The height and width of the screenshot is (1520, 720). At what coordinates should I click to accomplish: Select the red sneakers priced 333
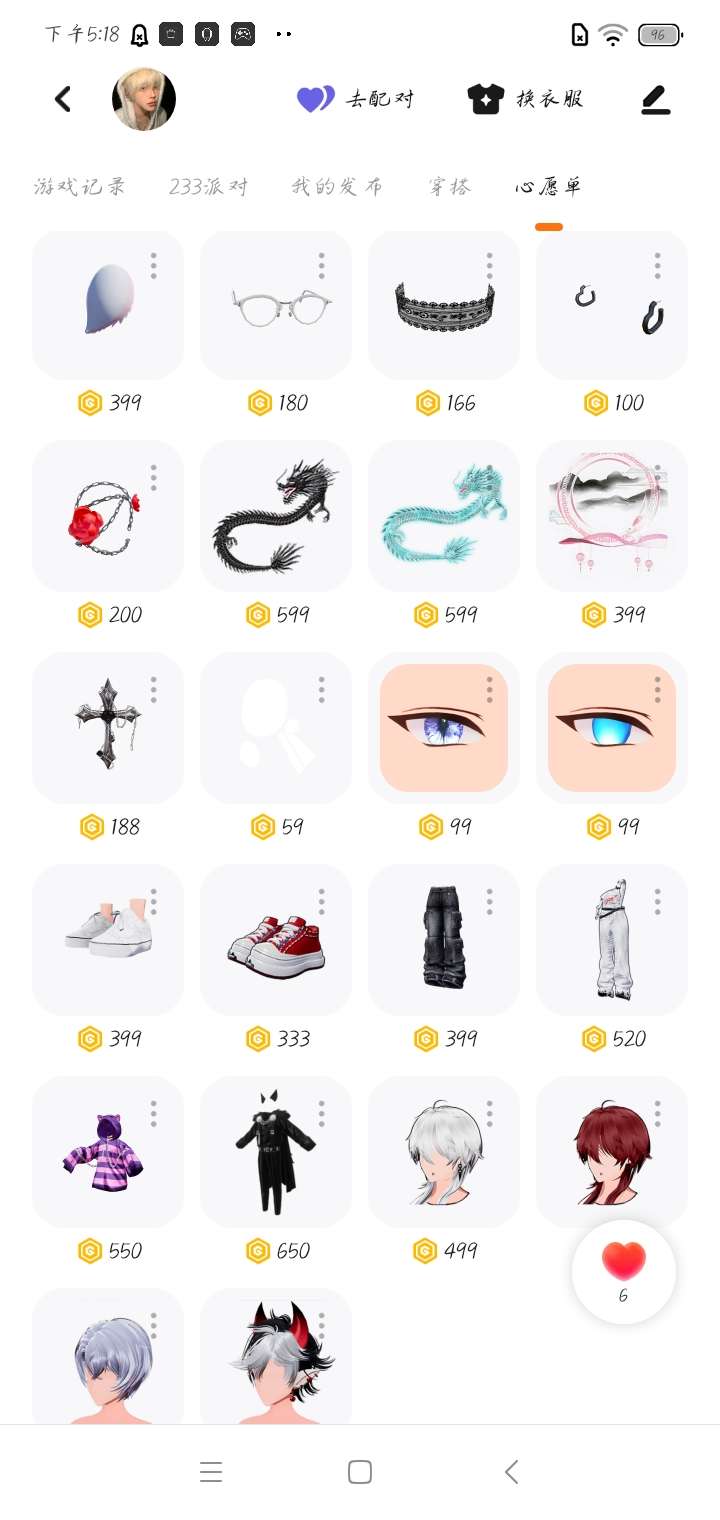276,941
